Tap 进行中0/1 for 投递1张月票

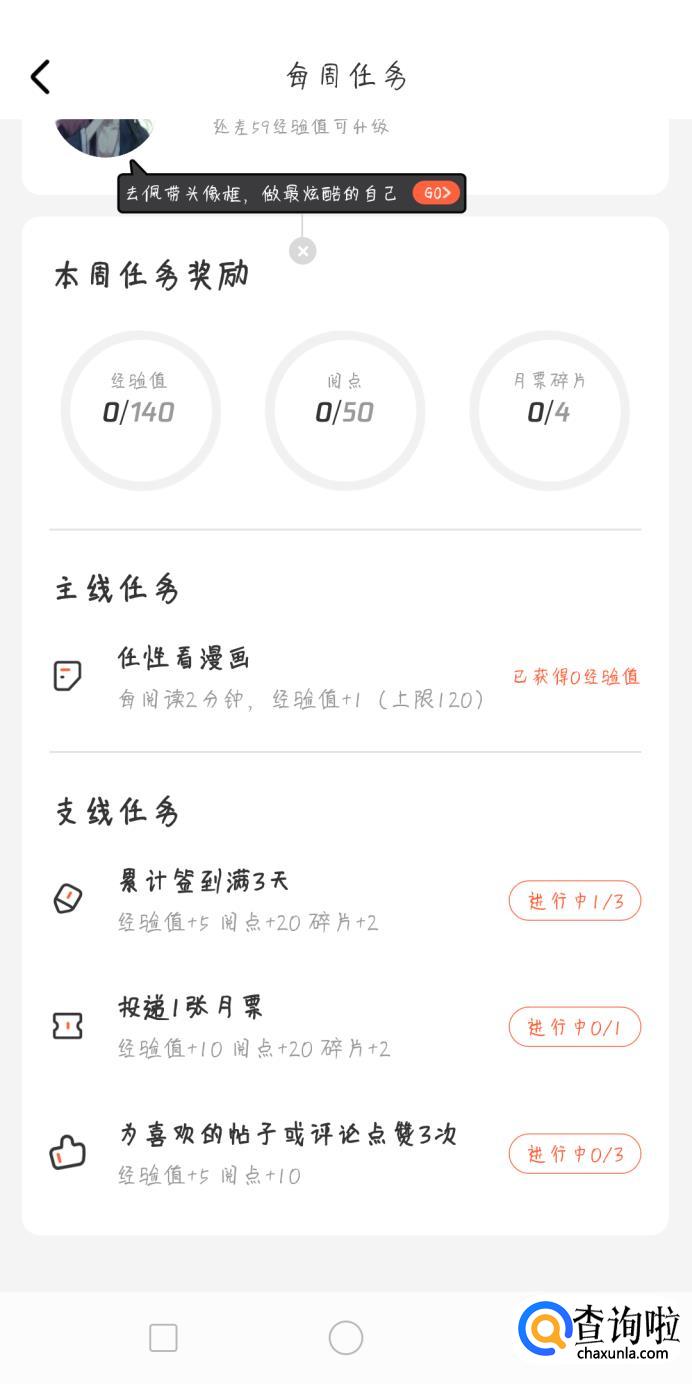tap(575, 1027)
